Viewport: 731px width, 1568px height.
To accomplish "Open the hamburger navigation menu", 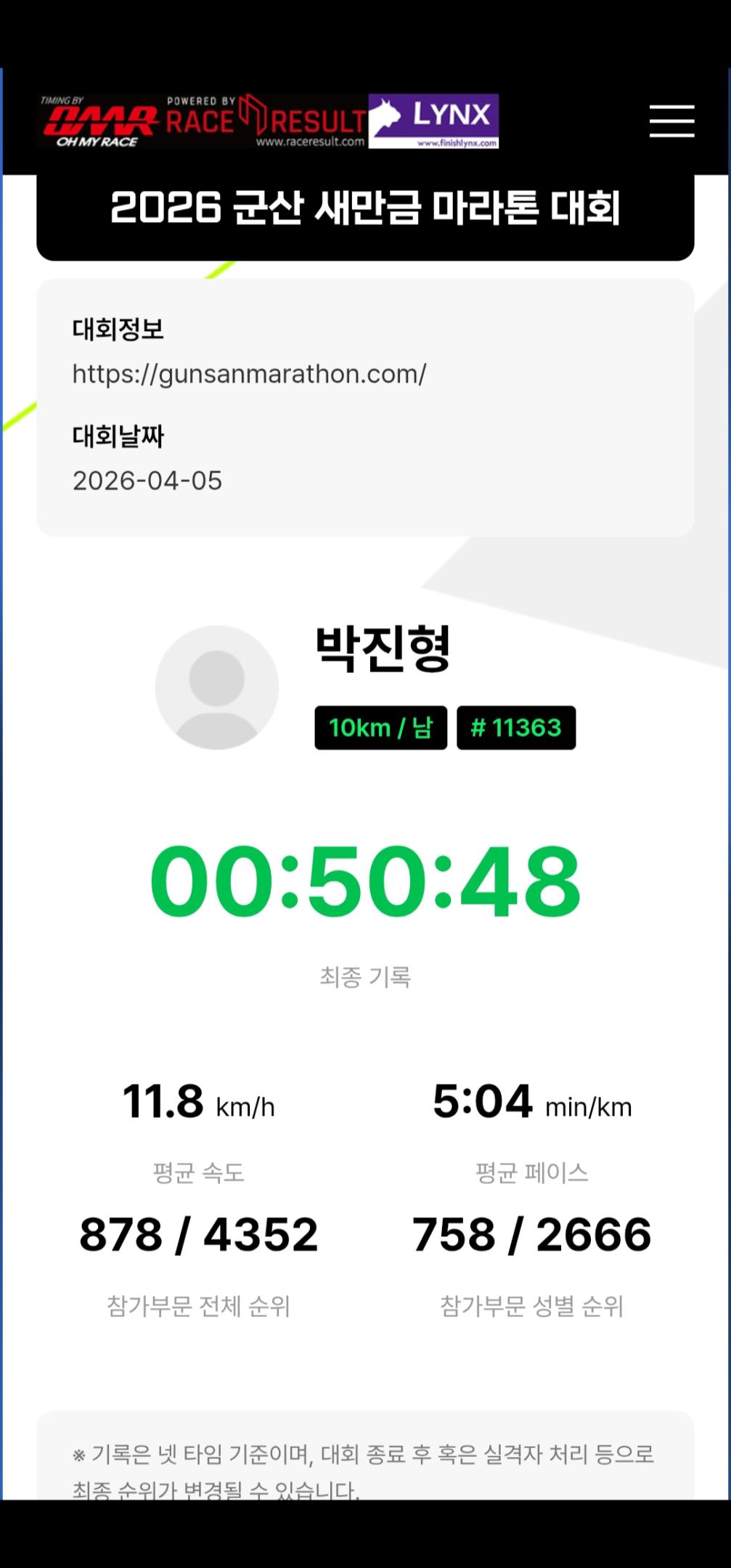I will click(670, 122).
